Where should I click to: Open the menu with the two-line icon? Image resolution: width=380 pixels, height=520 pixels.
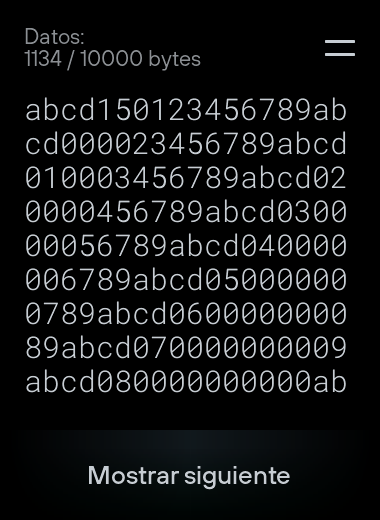340,48
